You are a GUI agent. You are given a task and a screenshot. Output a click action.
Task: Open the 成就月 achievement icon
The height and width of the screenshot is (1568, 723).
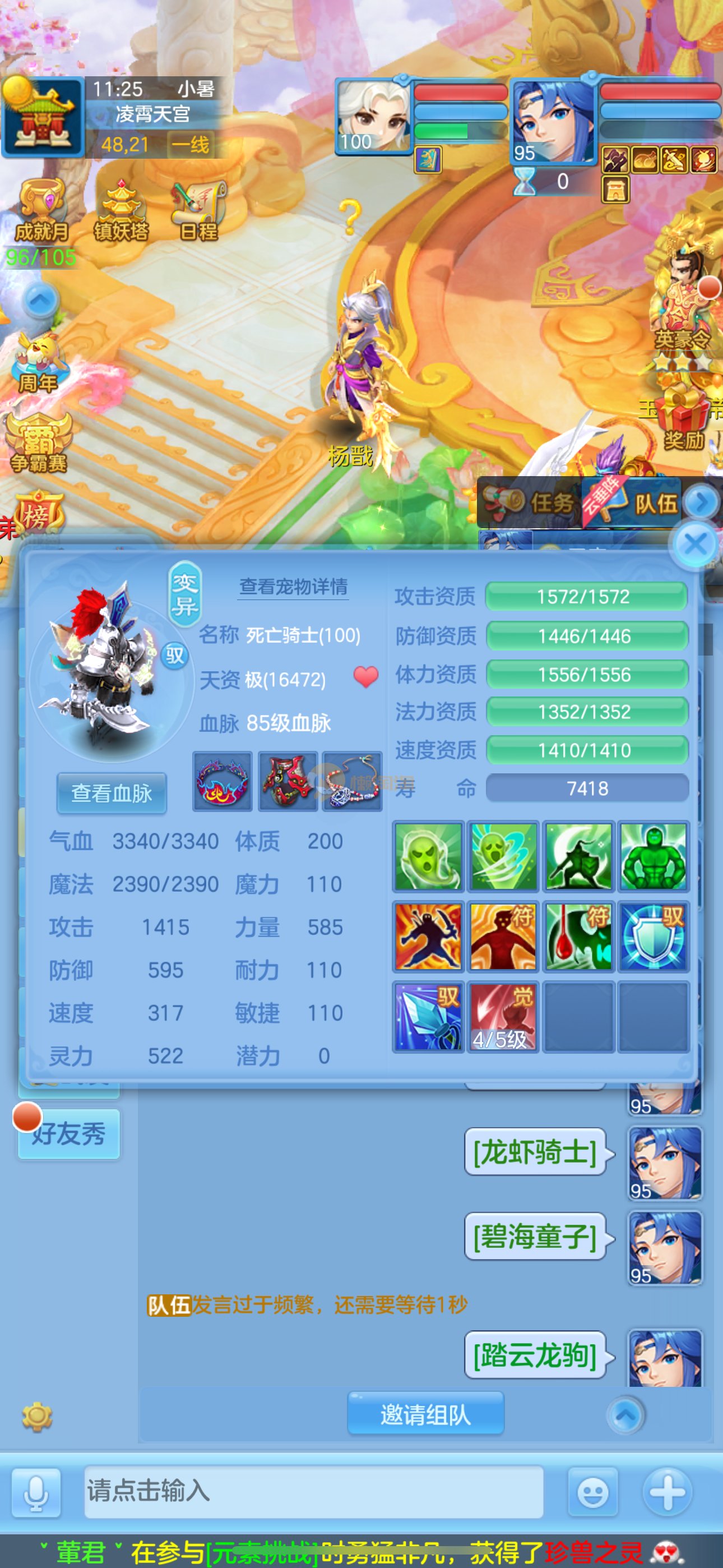point(41,211)
